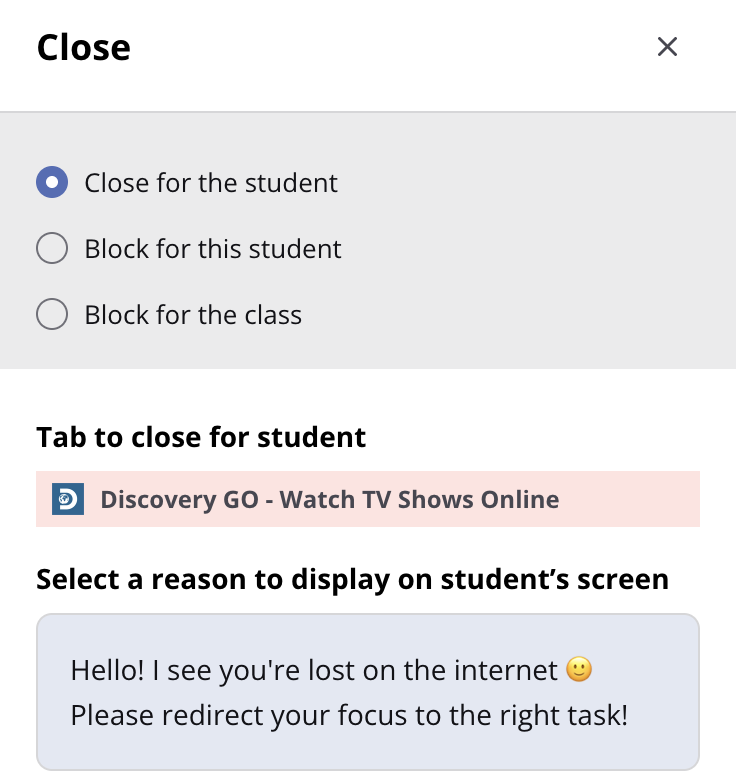Choose 'Block for this student' option

click(51, 248)
